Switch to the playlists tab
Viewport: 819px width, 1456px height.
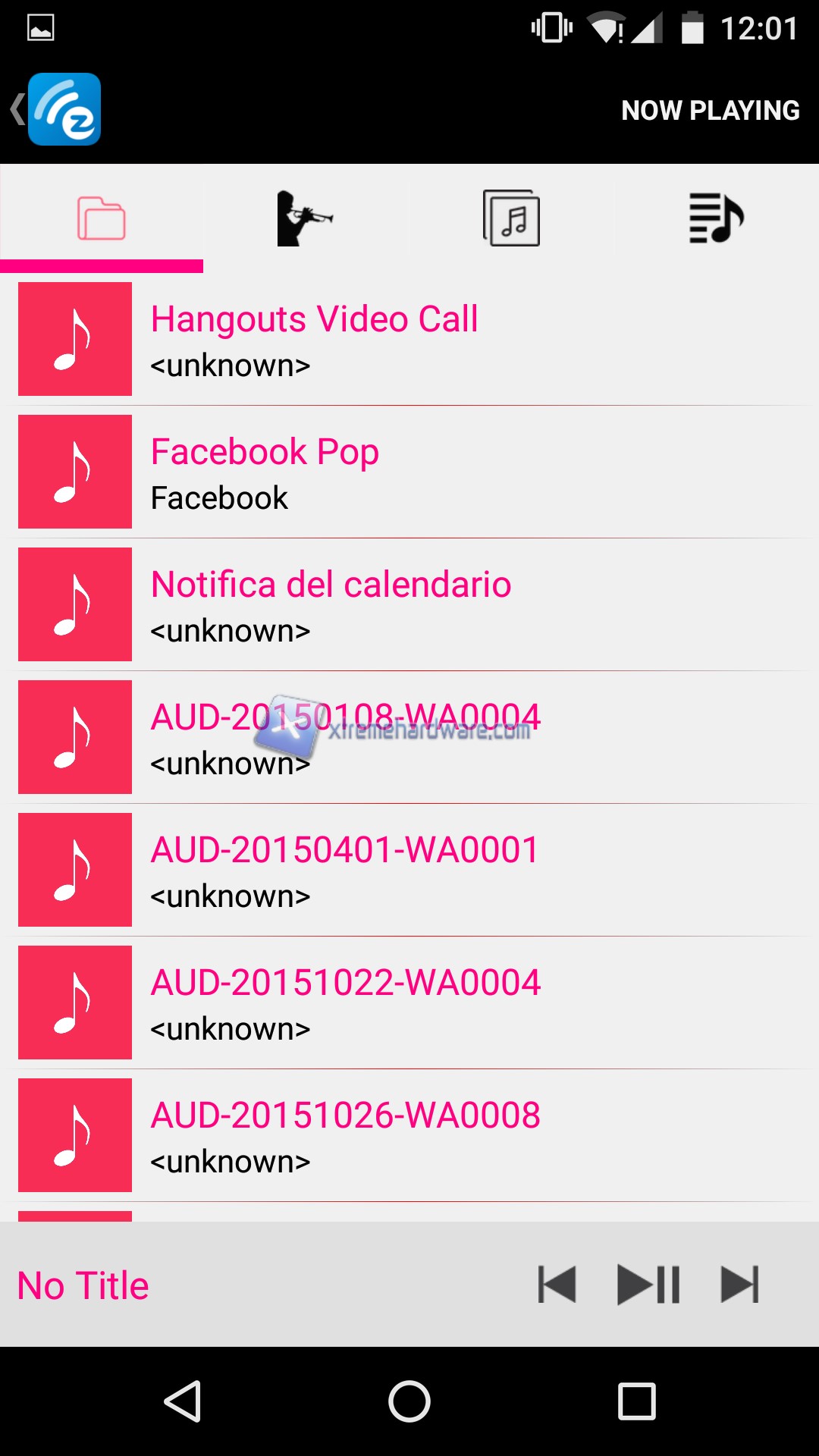click(716, 218)
